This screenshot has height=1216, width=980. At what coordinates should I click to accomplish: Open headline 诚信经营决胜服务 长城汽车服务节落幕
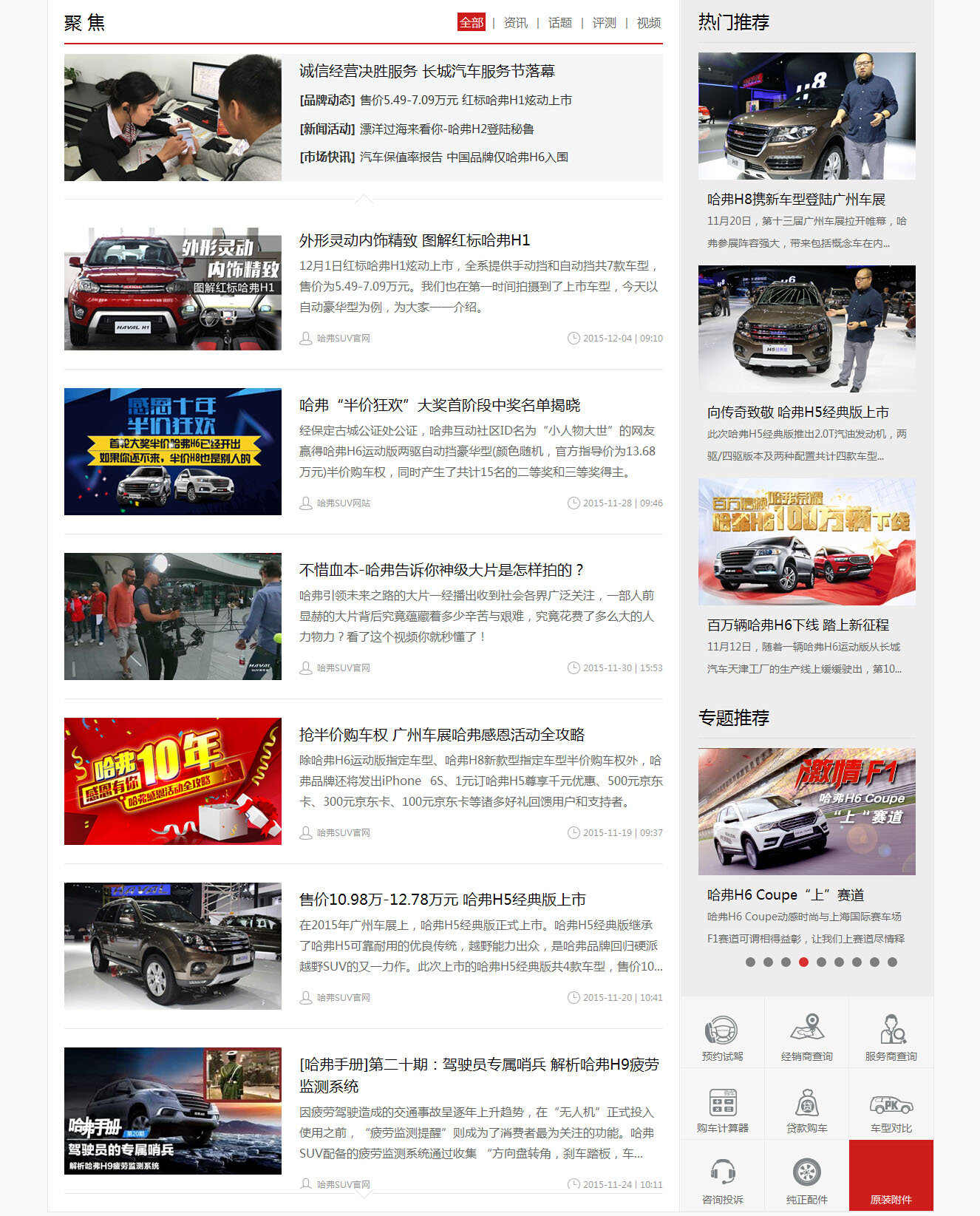point(426,71)
